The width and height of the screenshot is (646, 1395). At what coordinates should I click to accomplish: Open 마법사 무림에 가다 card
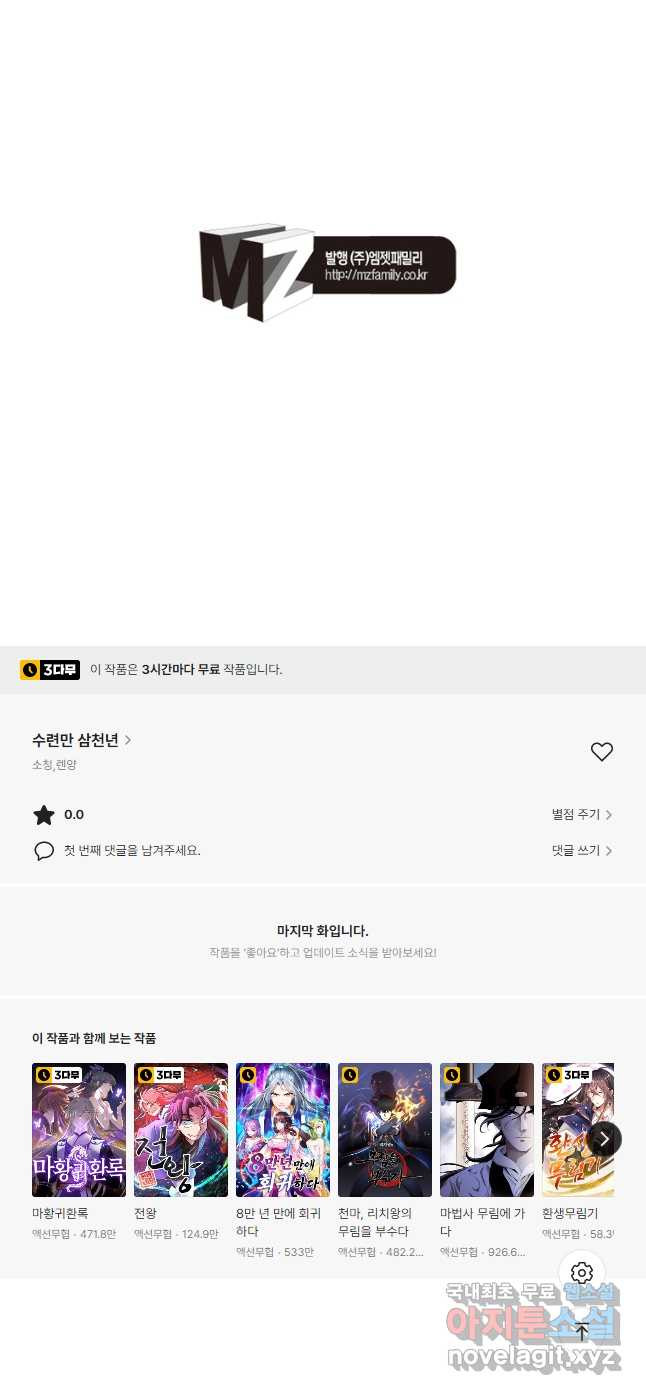coord(487,1130)
